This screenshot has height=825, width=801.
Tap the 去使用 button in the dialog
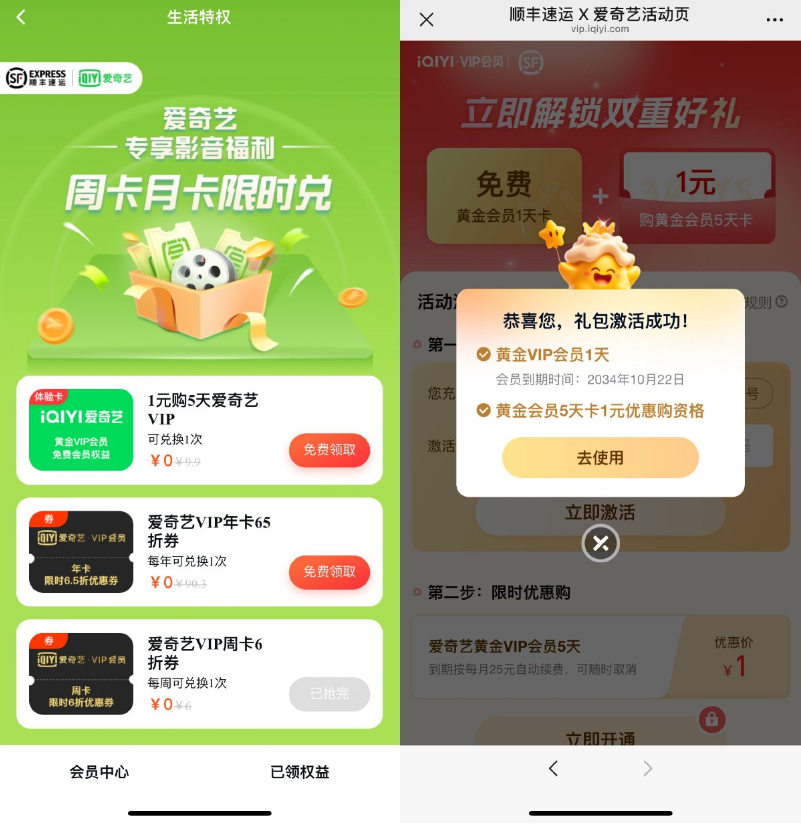pyautogui.click(x=600, y=457)
